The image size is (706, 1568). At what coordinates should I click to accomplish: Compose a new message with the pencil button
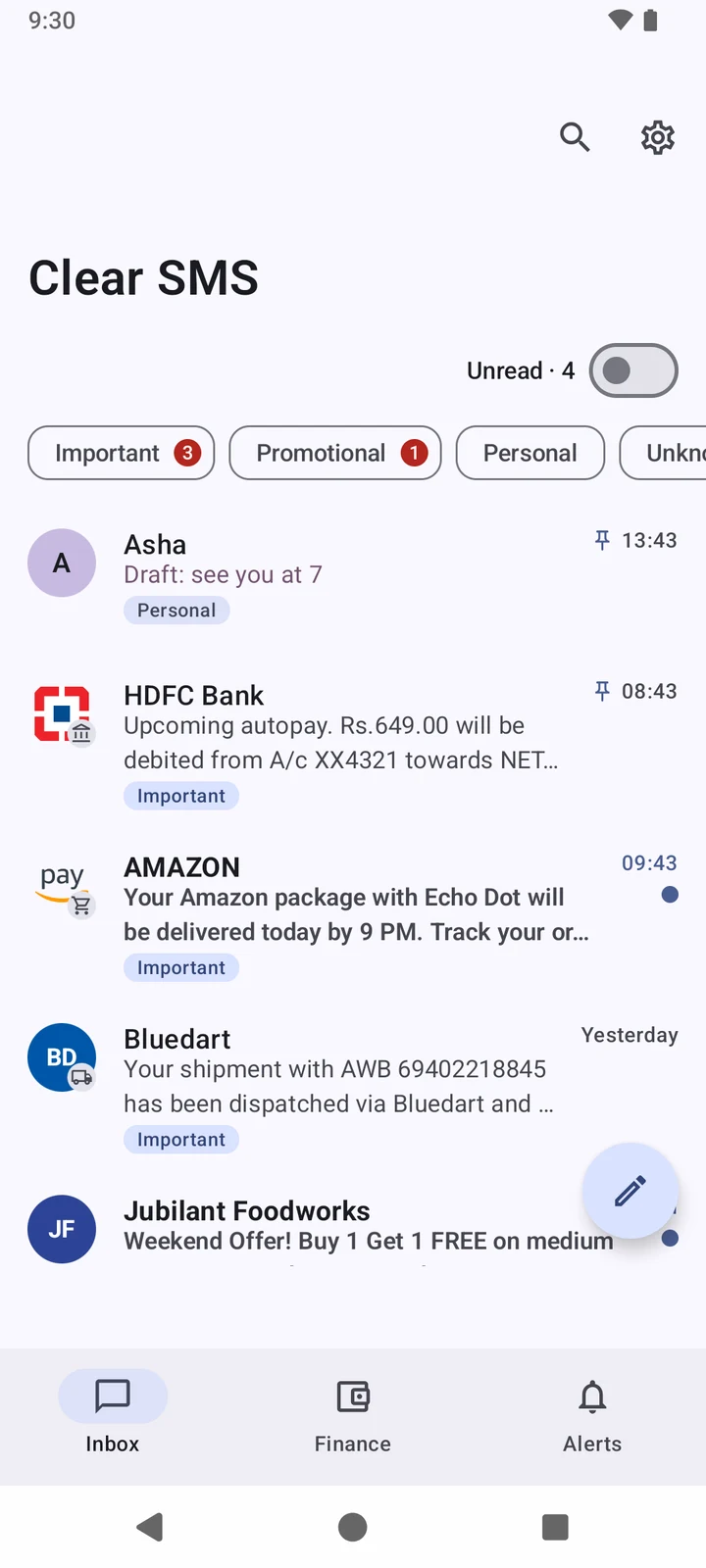click(630, 1191)
